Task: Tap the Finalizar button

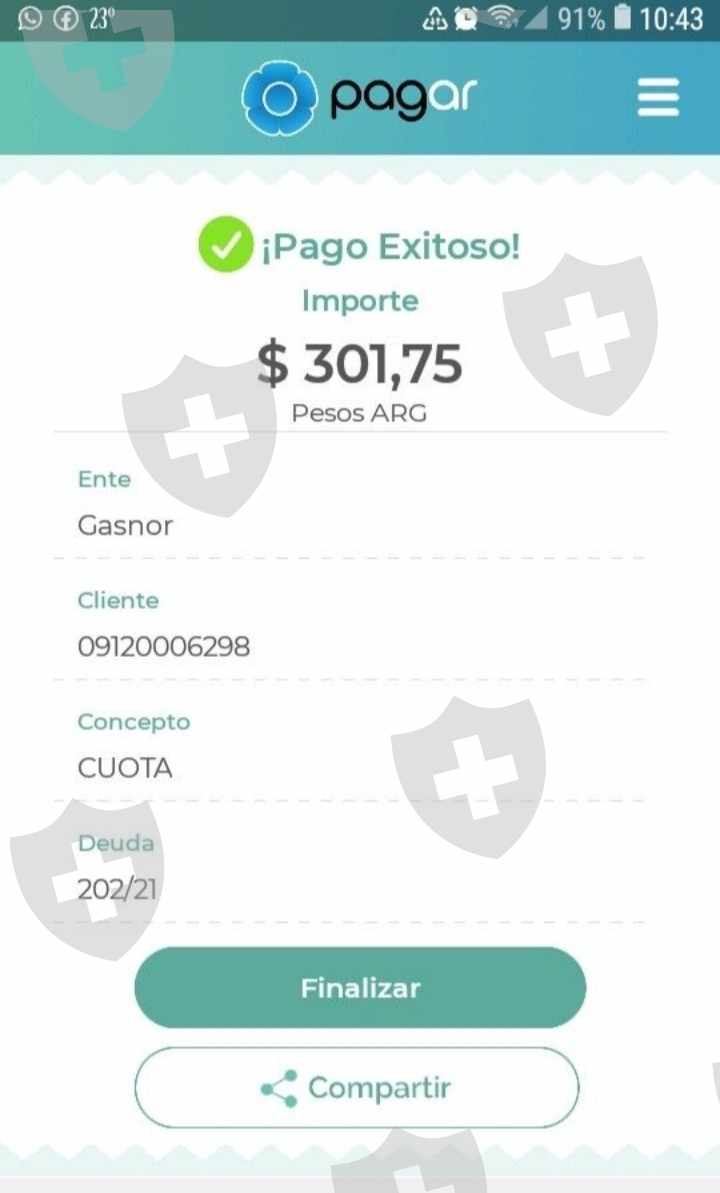Action: (360, 988)
